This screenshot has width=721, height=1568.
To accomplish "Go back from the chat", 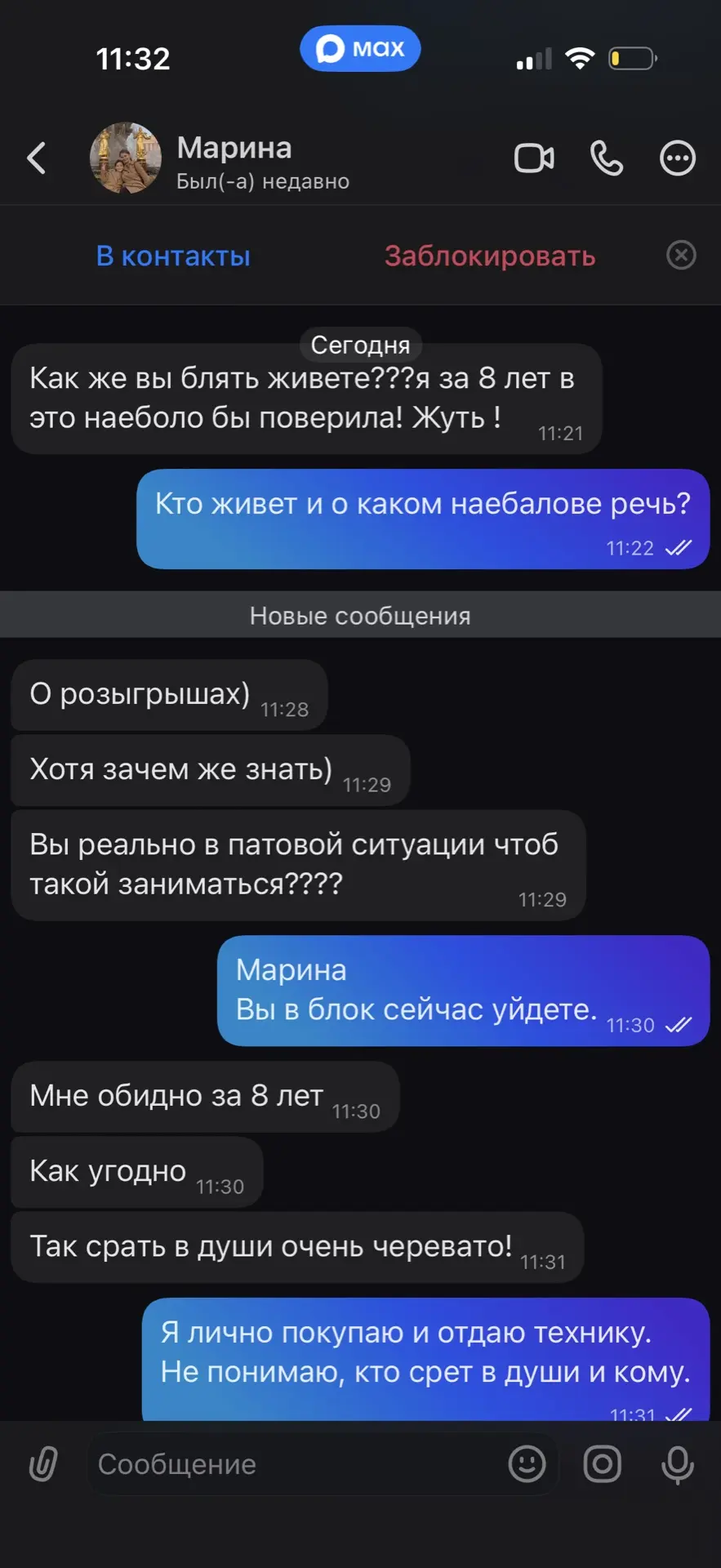I will coord(37,158).
